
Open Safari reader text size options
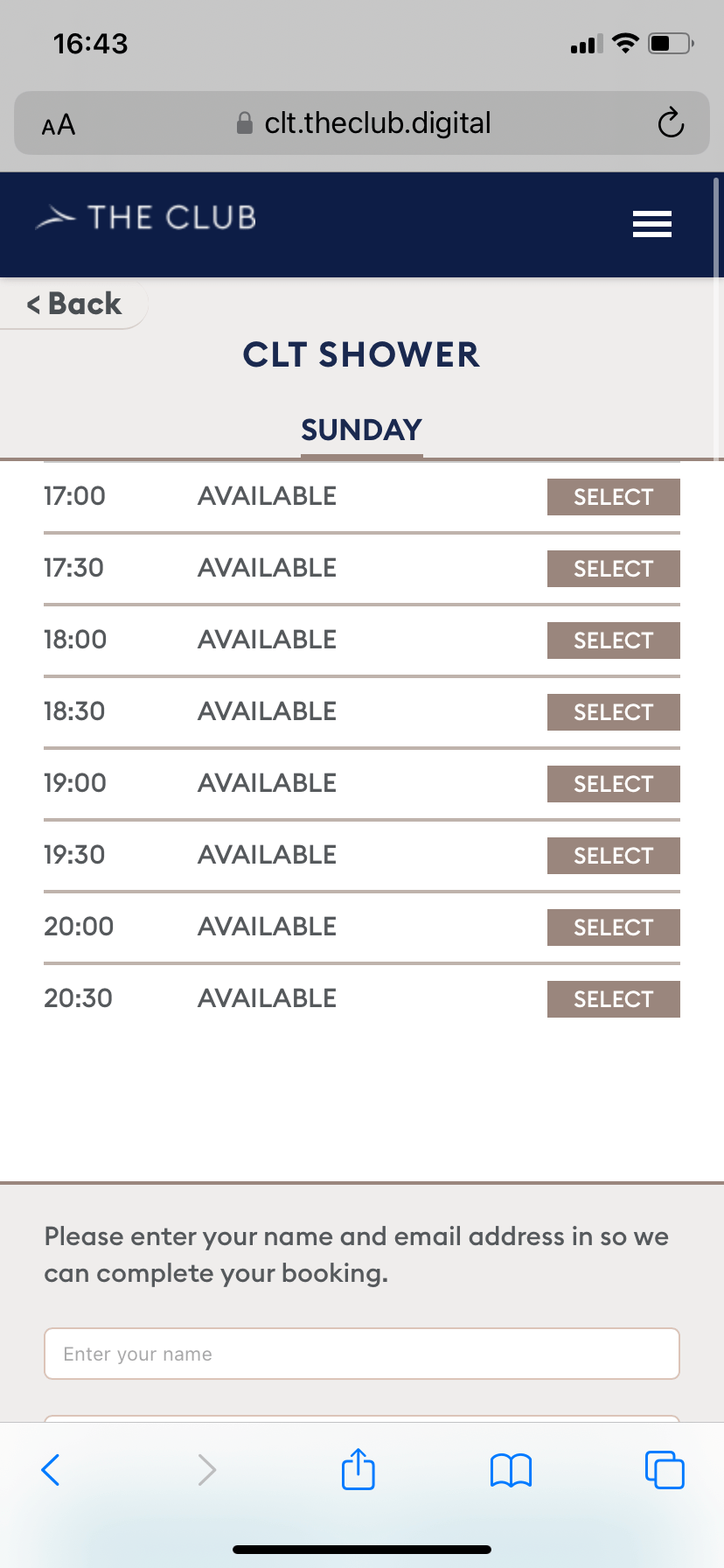[x=59, y=125]
